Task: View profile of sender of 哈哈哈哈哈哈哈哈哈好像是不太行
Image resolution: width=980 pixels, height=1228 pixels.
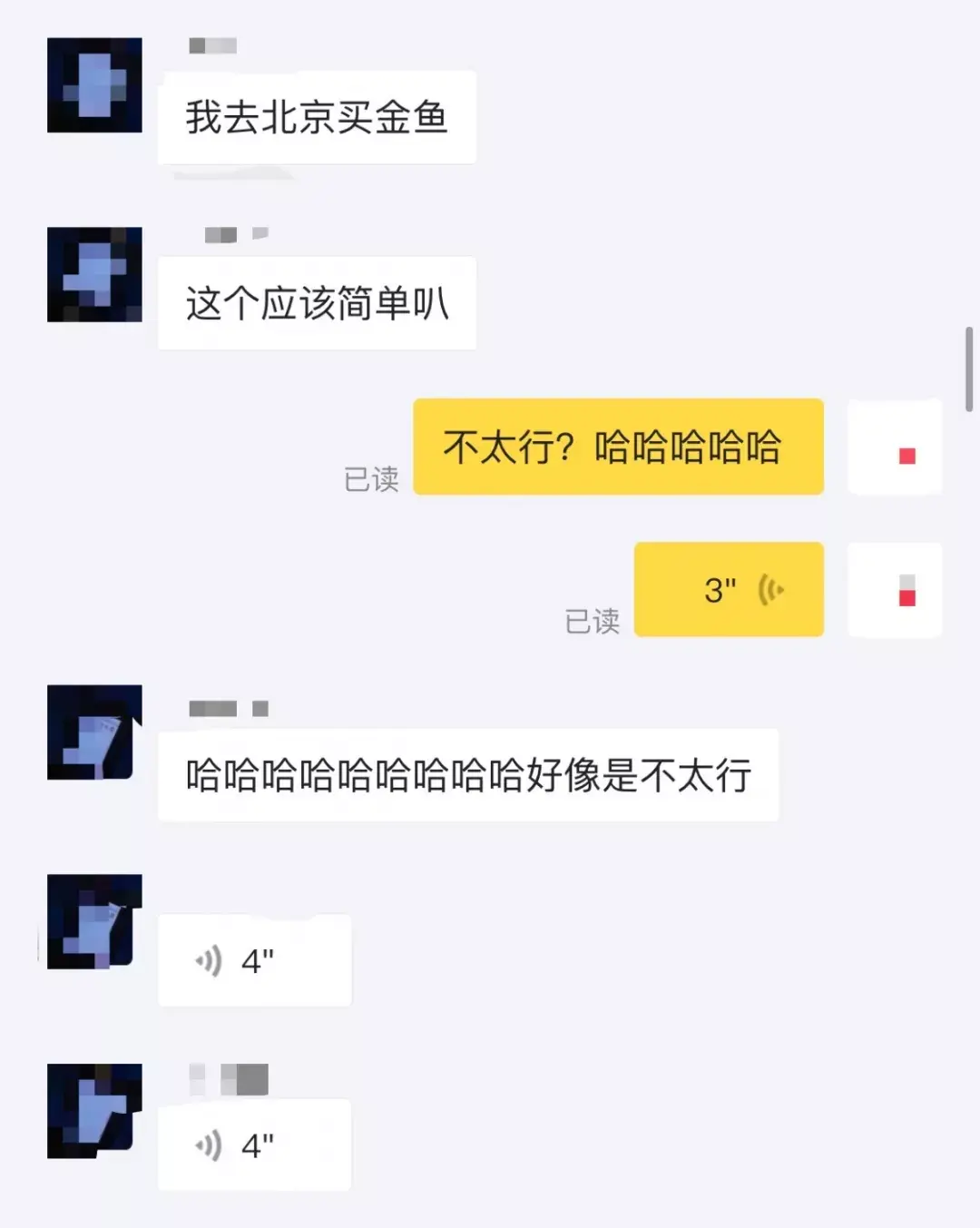Action: [94, 732]
